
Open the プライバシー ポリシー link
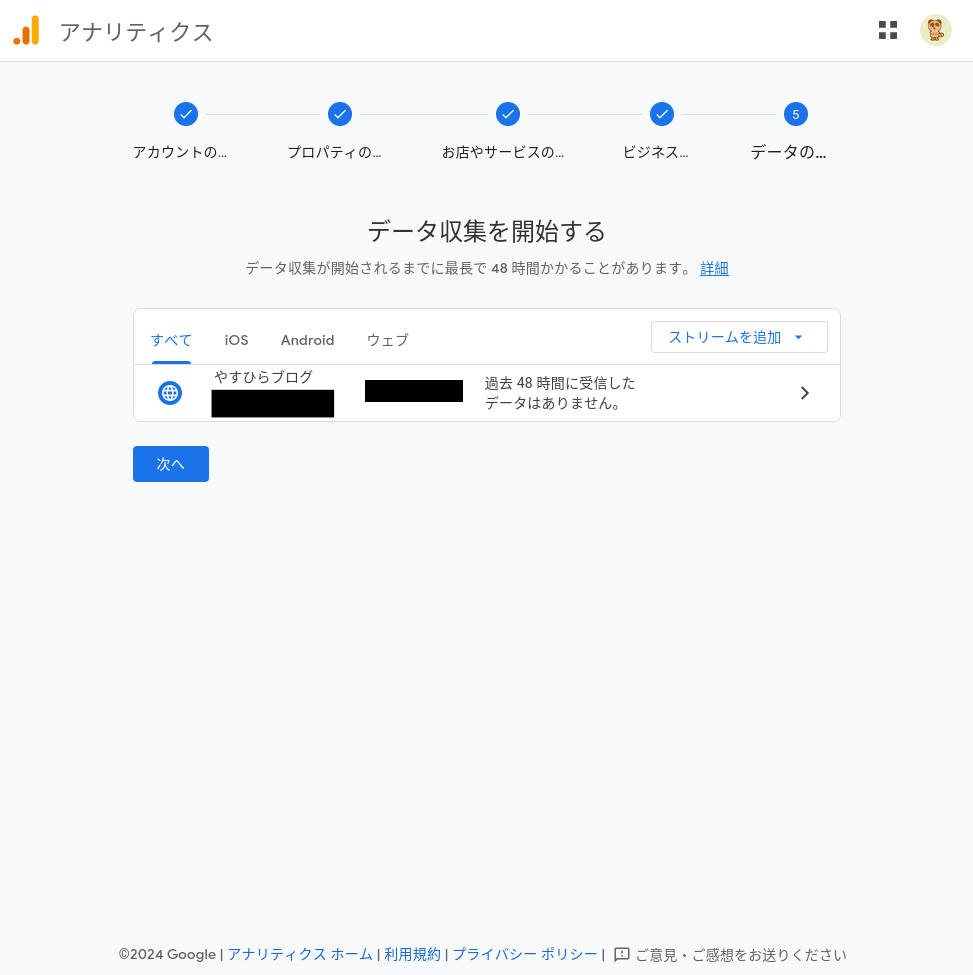point(525,954)
